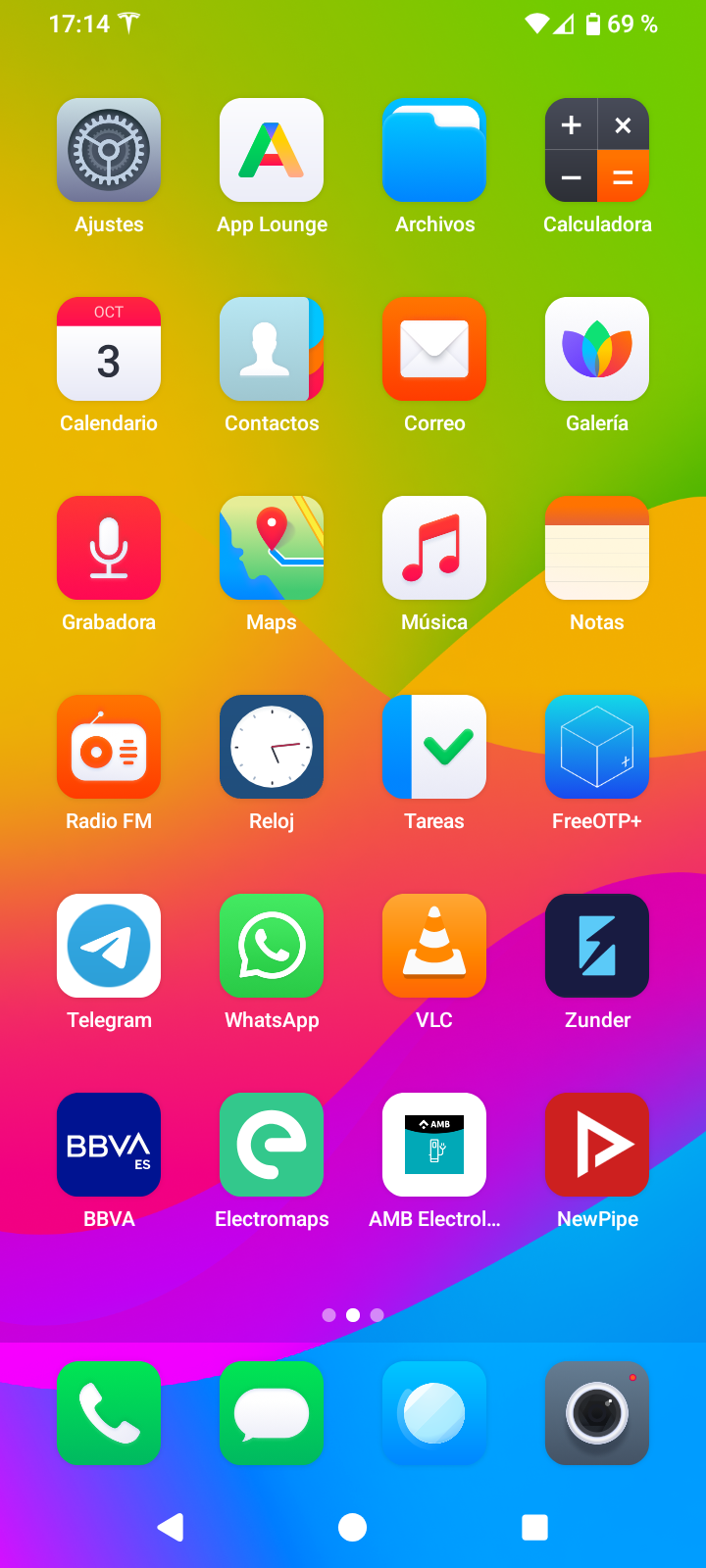Open Radio FM
Image resolution: width=706 pixels, height=1568 pixels.
click(108, 747)
